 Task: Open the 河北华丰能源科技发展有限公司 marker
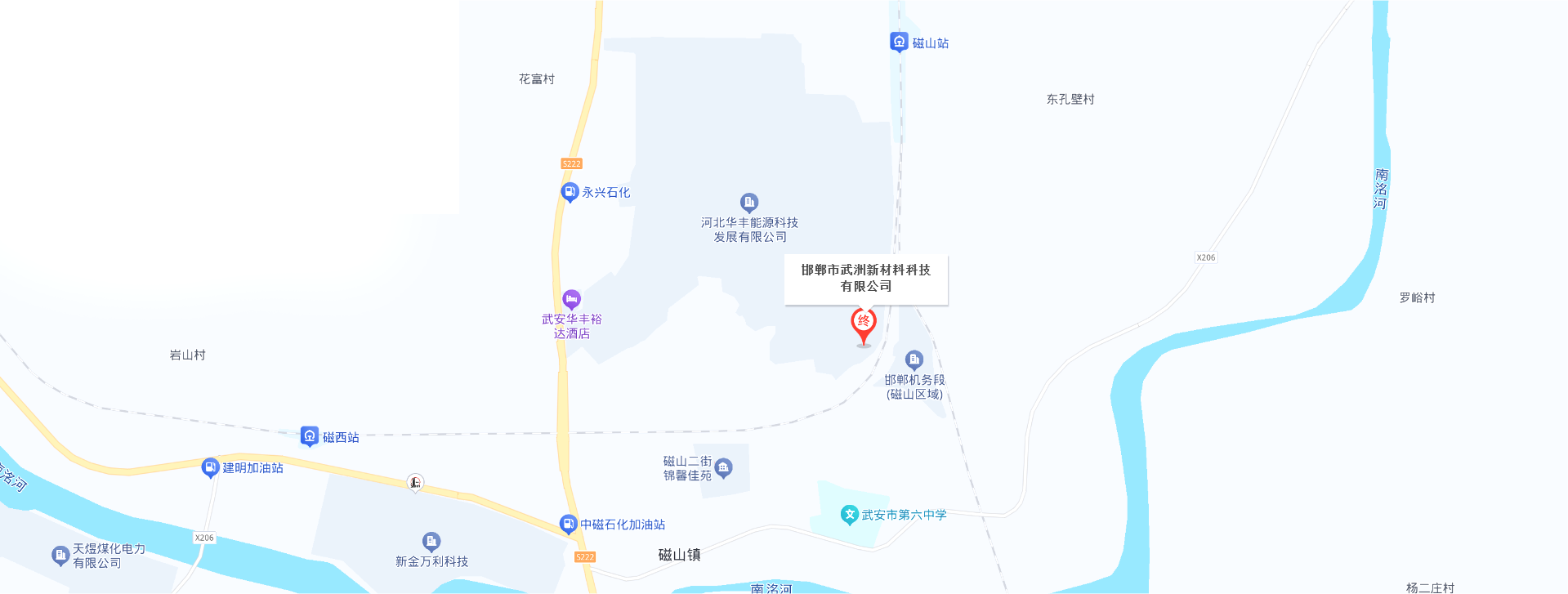point(749,203)
